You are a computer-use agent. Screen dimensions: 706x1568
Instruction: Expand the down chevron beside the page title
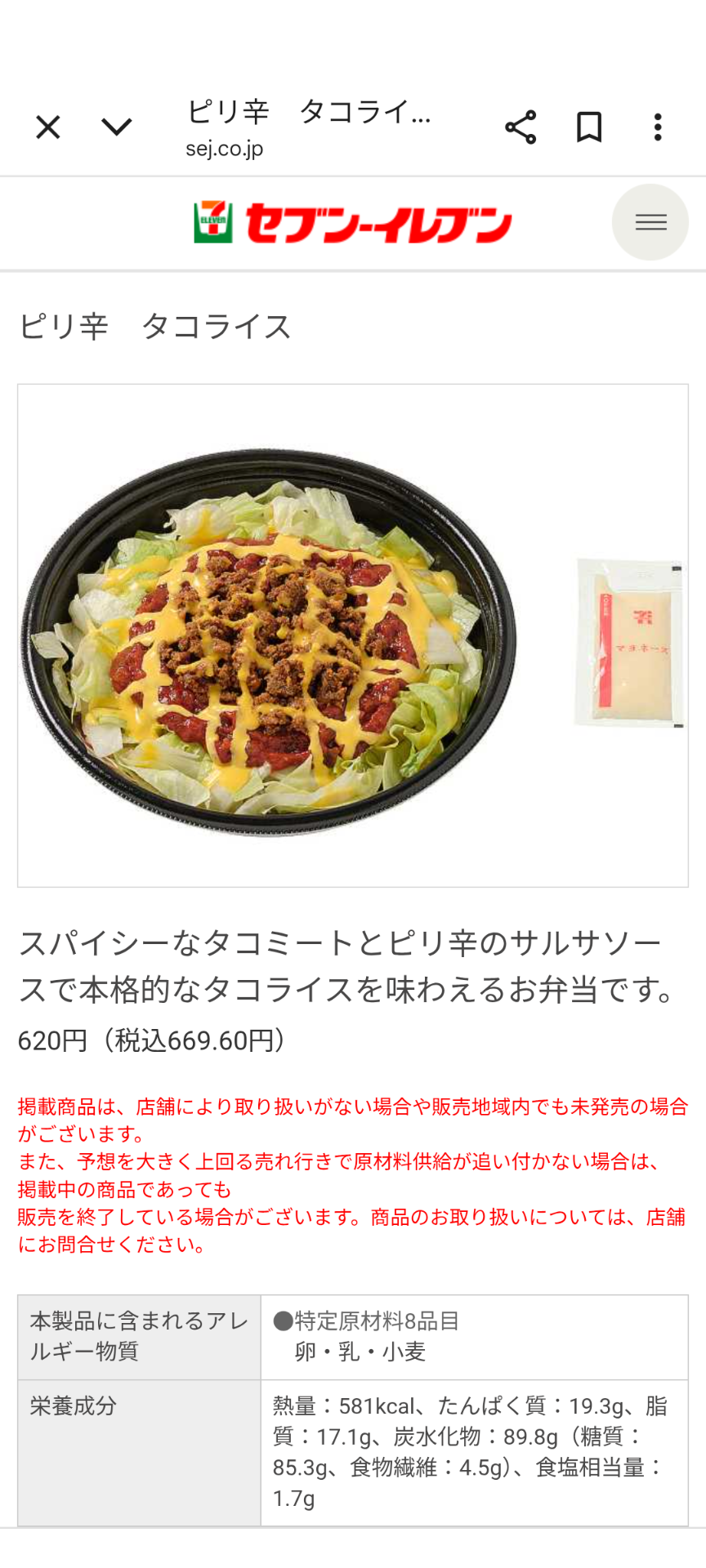click(117, 127)
